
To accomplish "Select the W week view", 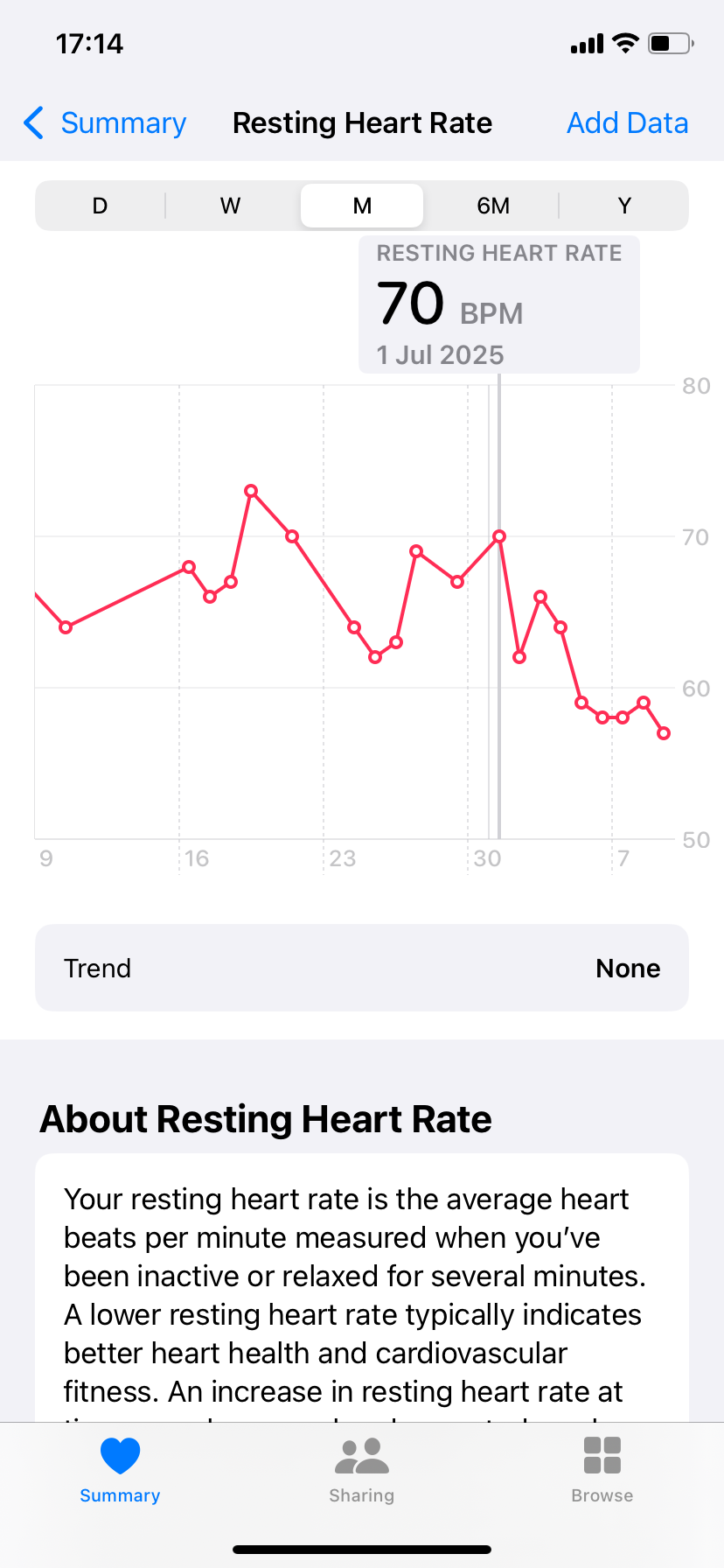I will pos(231,206).
